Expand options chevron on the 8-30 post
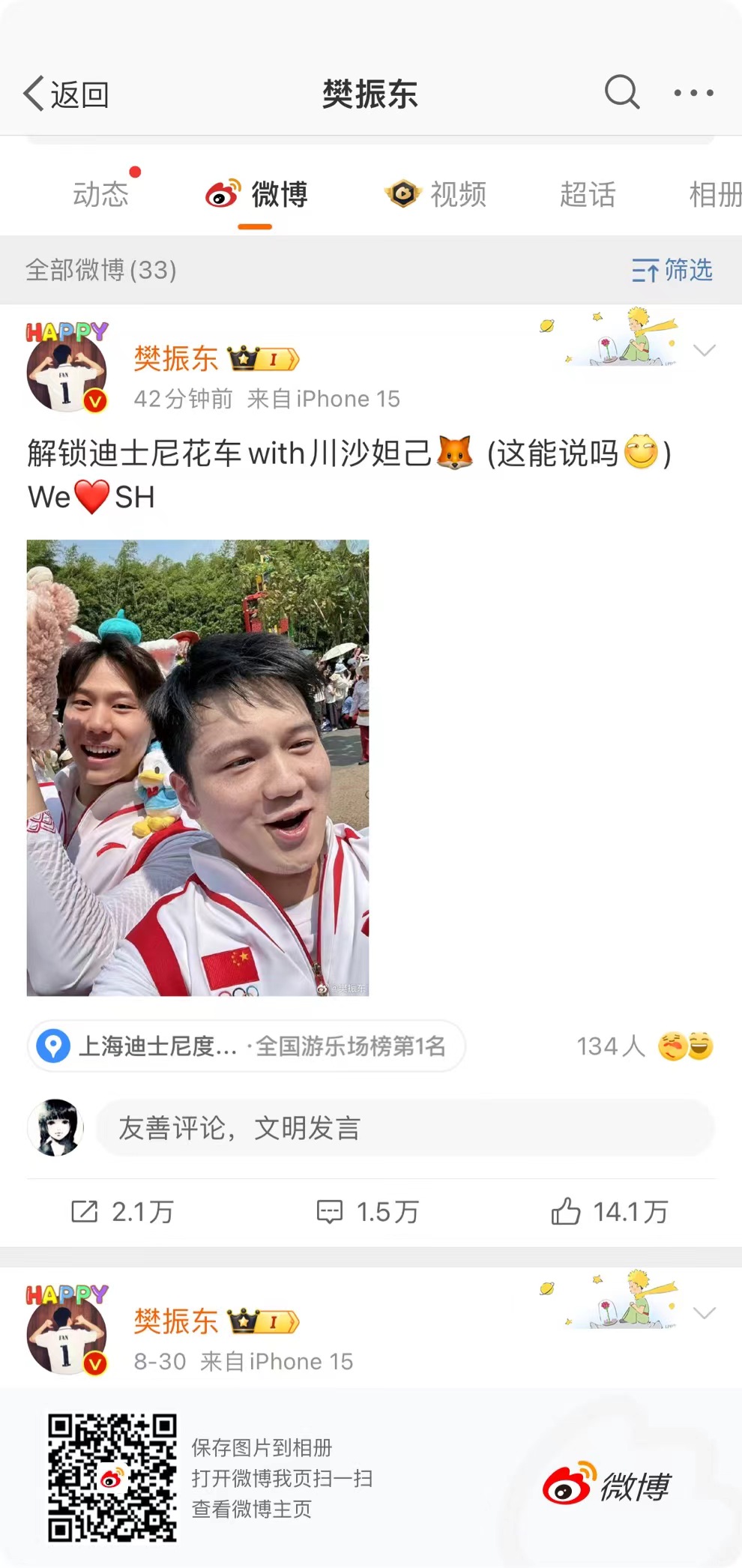 (x=705, y=1312)
